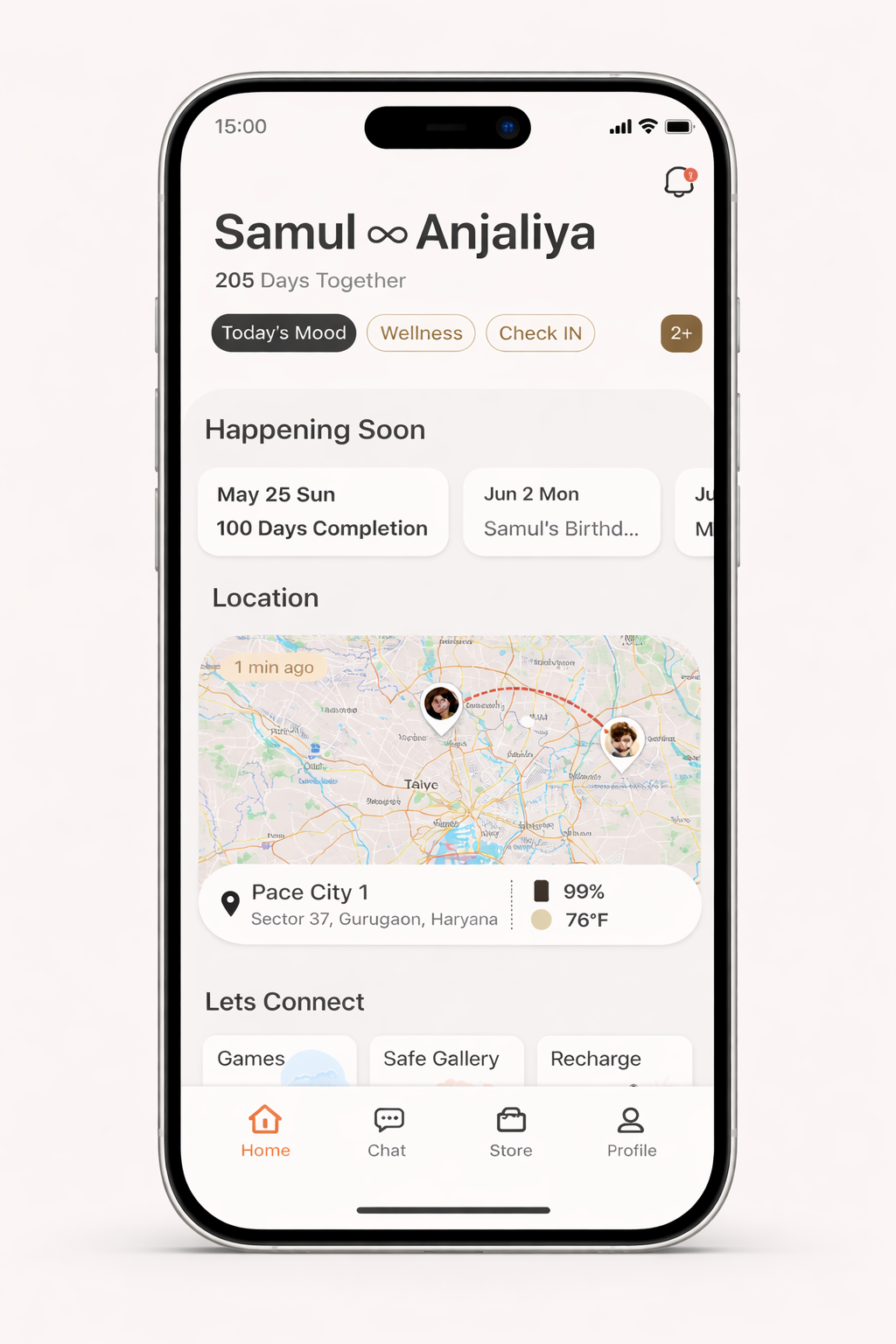Open the Safe Gallery card

445,1060
